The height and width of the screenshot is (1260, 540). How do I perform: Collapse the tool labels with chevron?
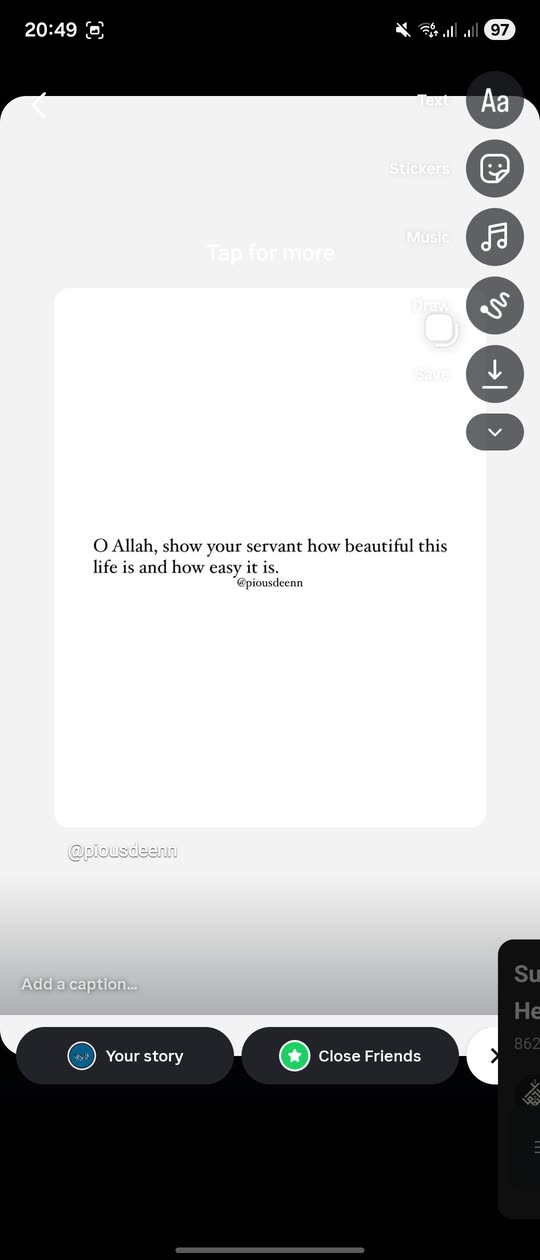click(x=495, y=432)
